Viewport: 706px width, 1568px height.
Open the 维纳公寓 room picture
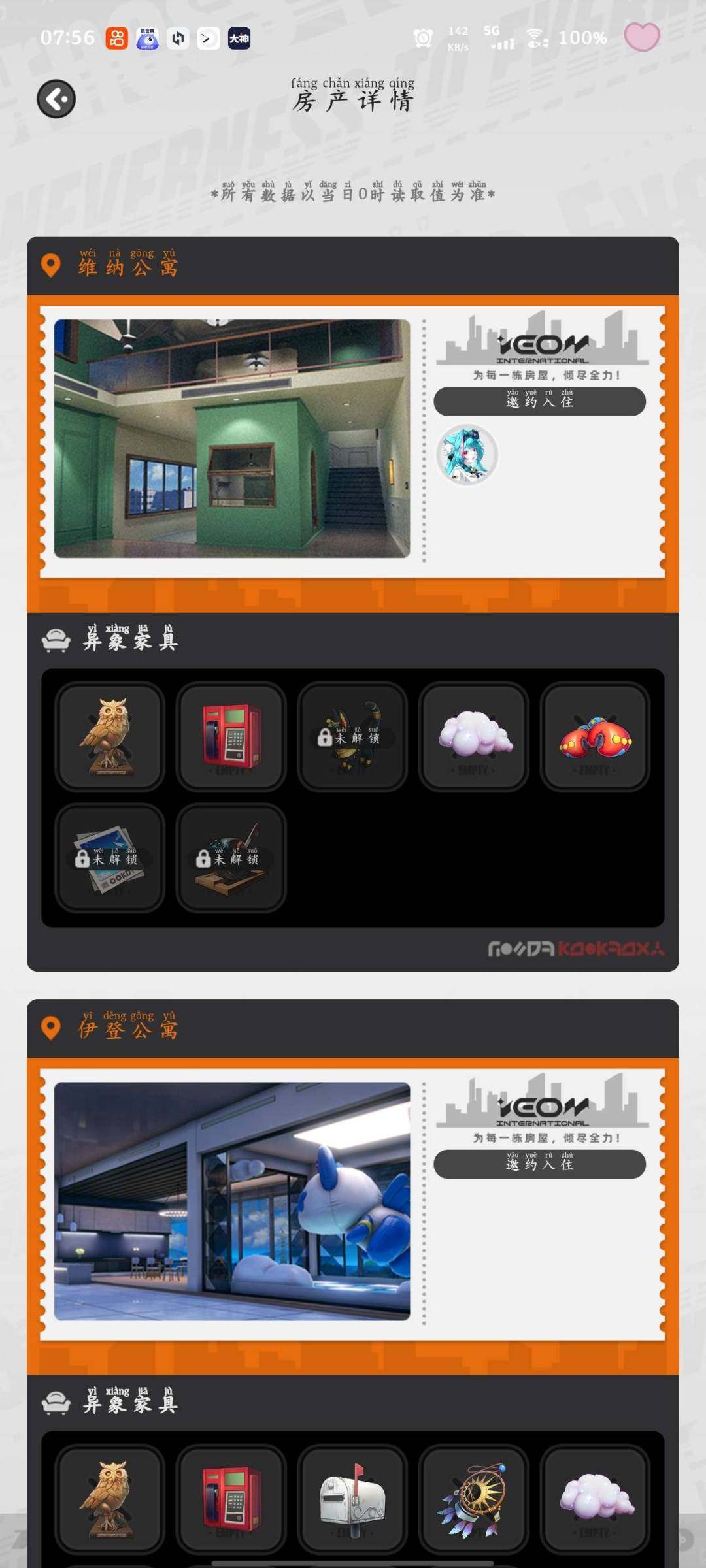click(x=232, y=438)
